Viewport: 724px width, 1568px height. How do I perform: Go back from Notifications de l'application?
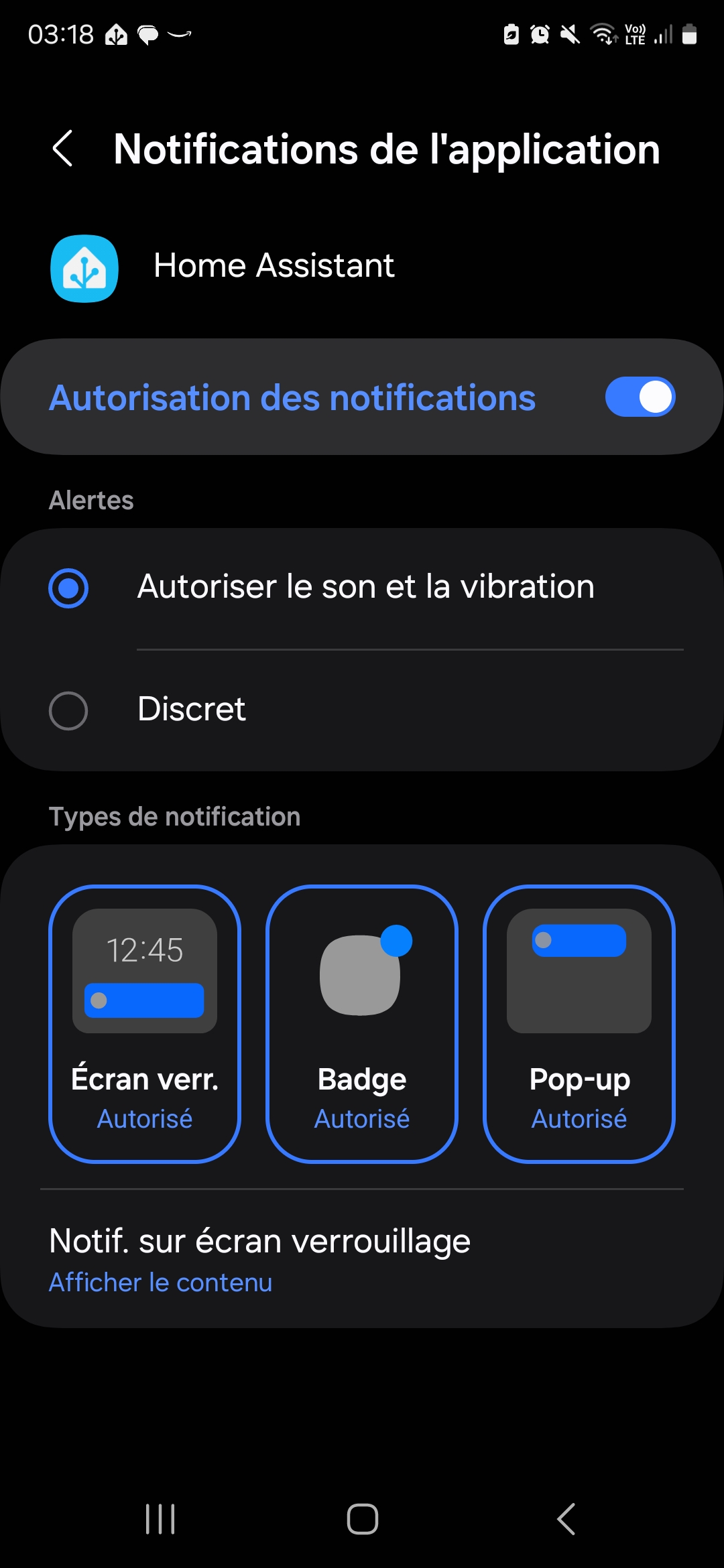coord(63,149)
